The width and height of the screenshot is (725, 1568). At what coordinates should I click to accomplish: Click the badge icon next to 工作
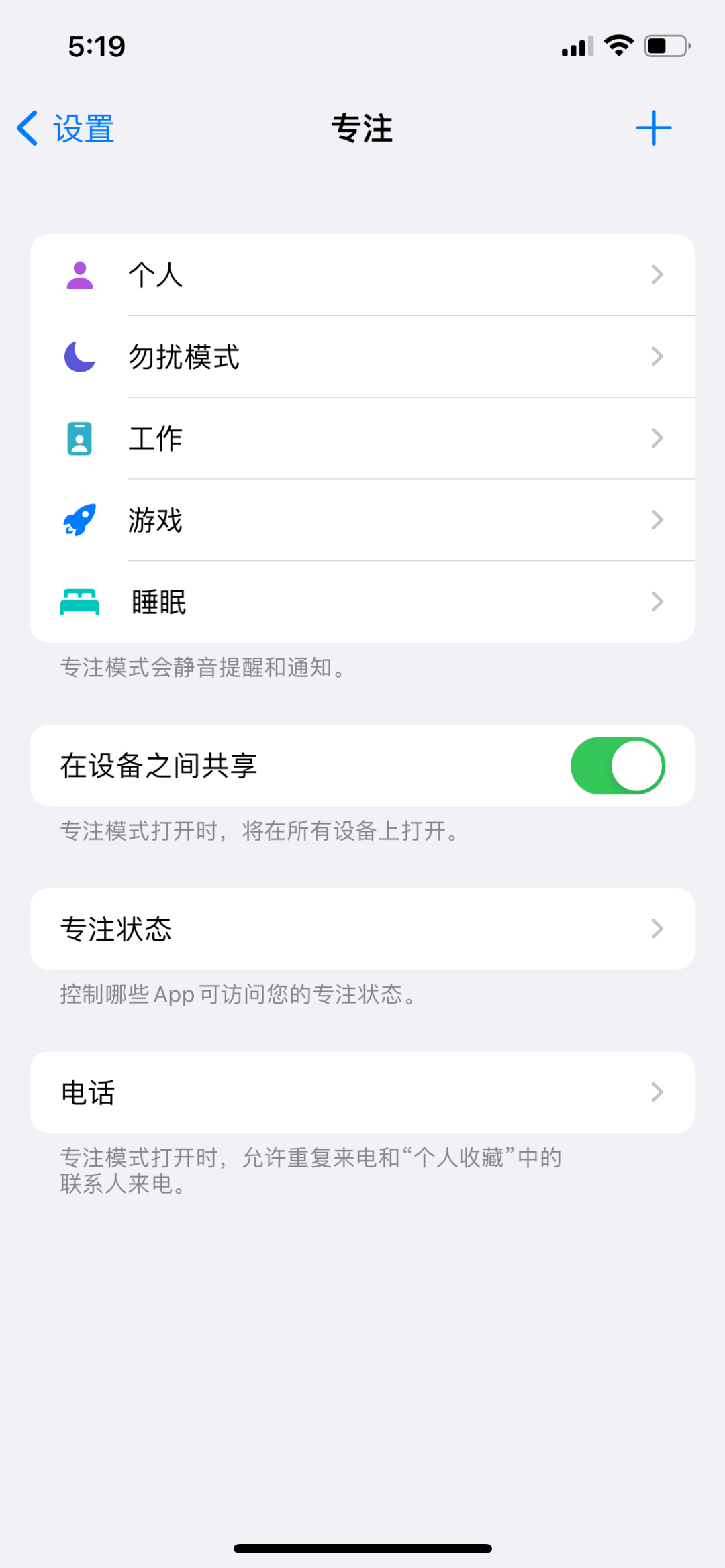tap(79, 438)
